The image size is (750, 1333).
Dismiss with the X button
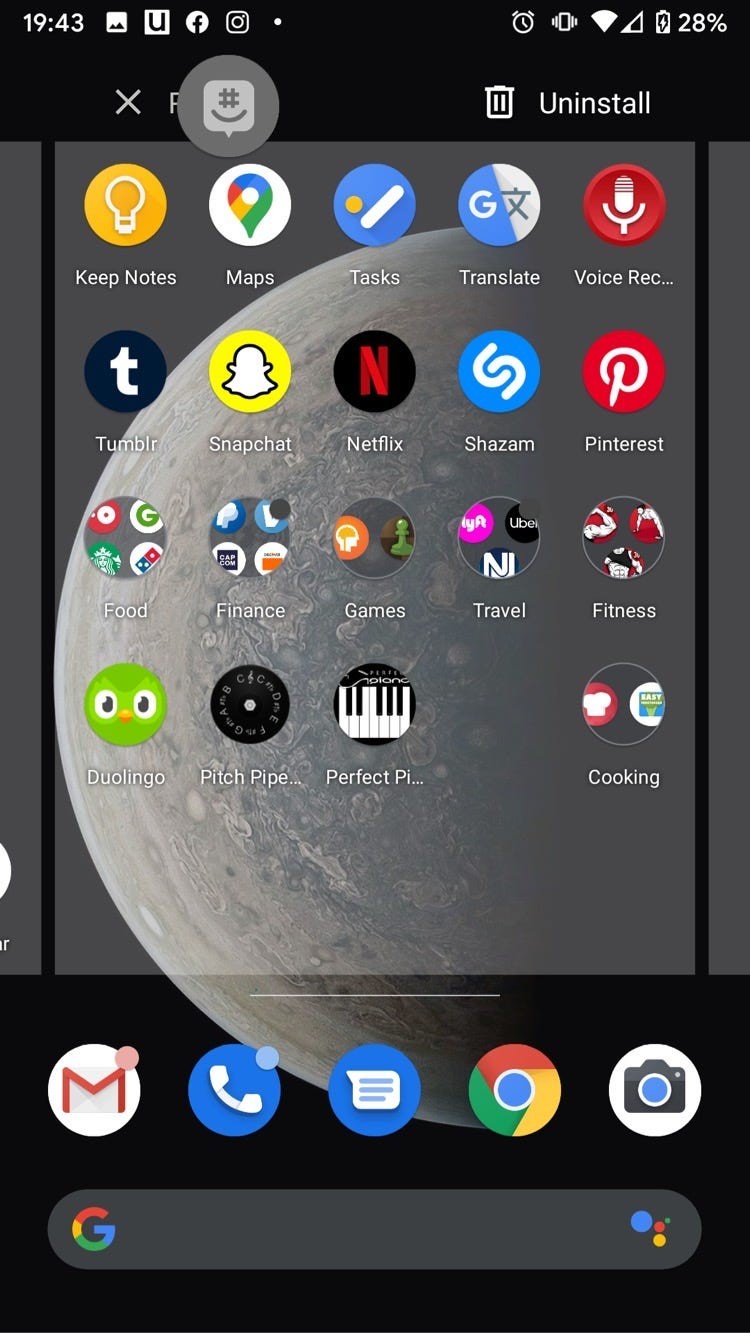pyautogui.click(x=126, y=102)
